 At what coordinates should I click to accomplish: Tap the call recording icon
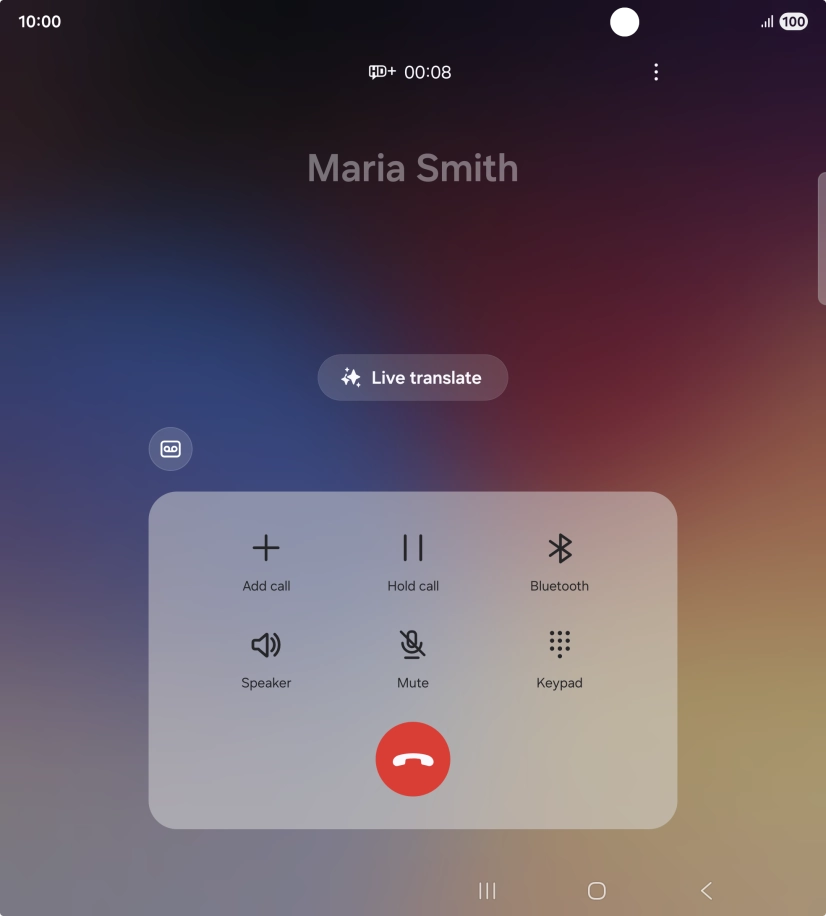(171, 450)
